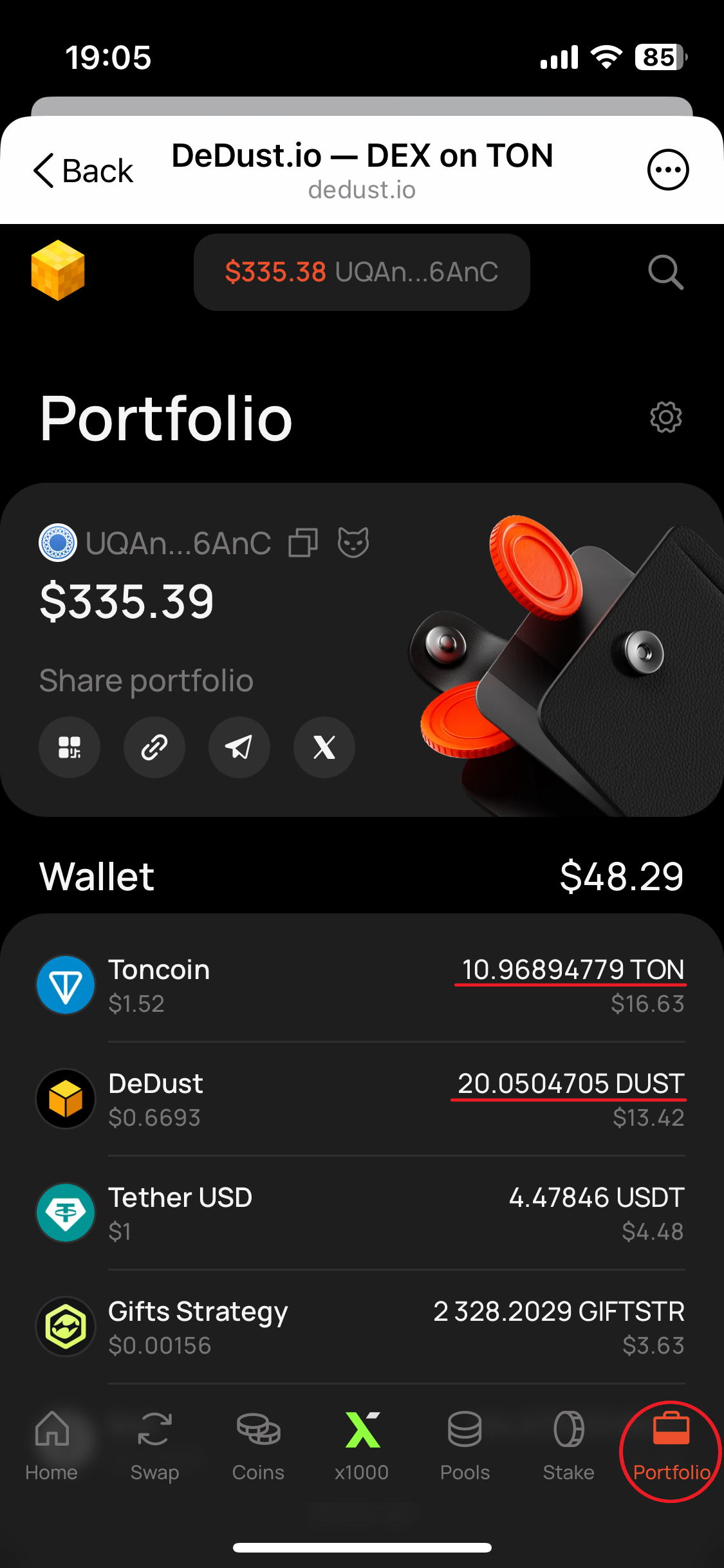This screenshot has height=1568, width=724.
Task: Open the search magnifier icon
Action: [x=665, y=273]
